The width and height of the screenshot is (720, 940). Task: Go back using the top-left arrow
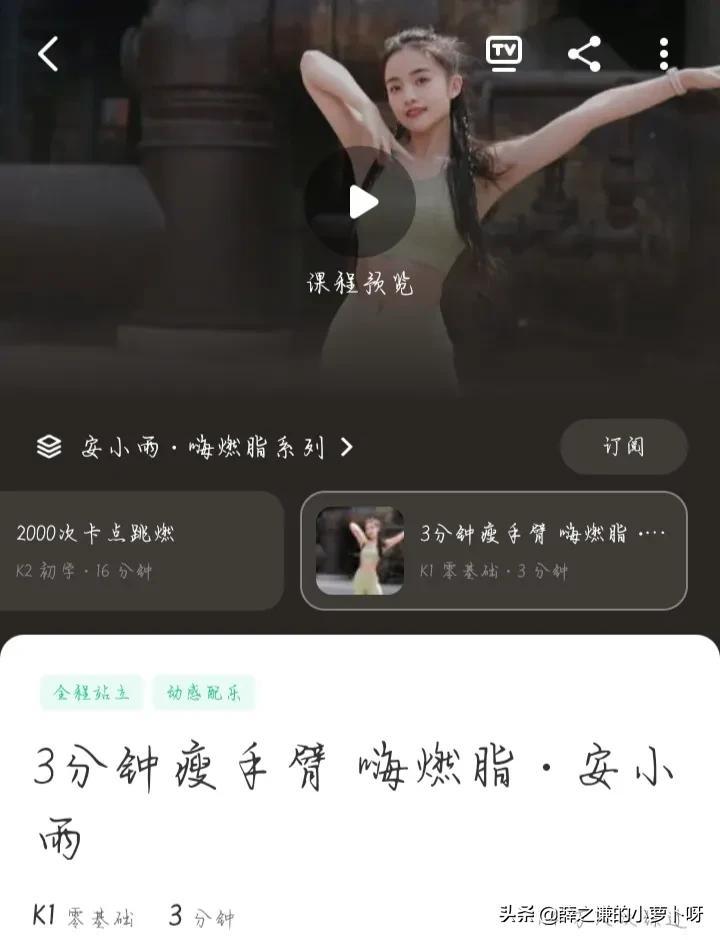point(48,54)
